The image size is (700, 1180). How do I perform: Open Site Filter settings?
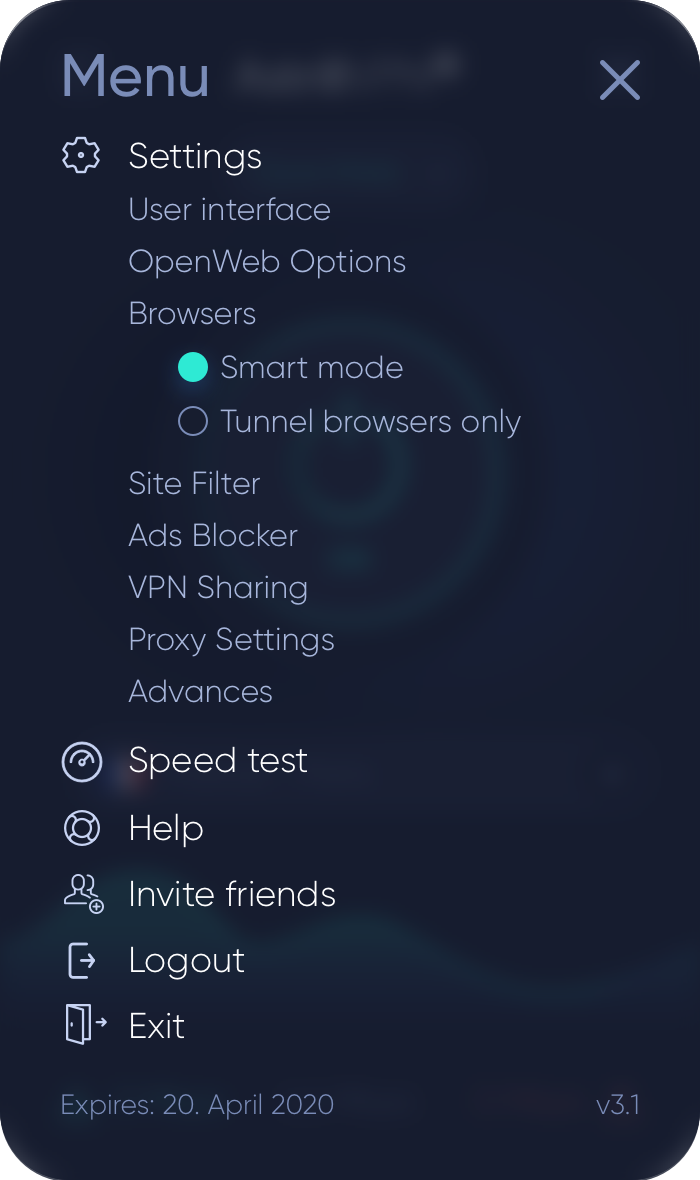[x=194, y=483]
